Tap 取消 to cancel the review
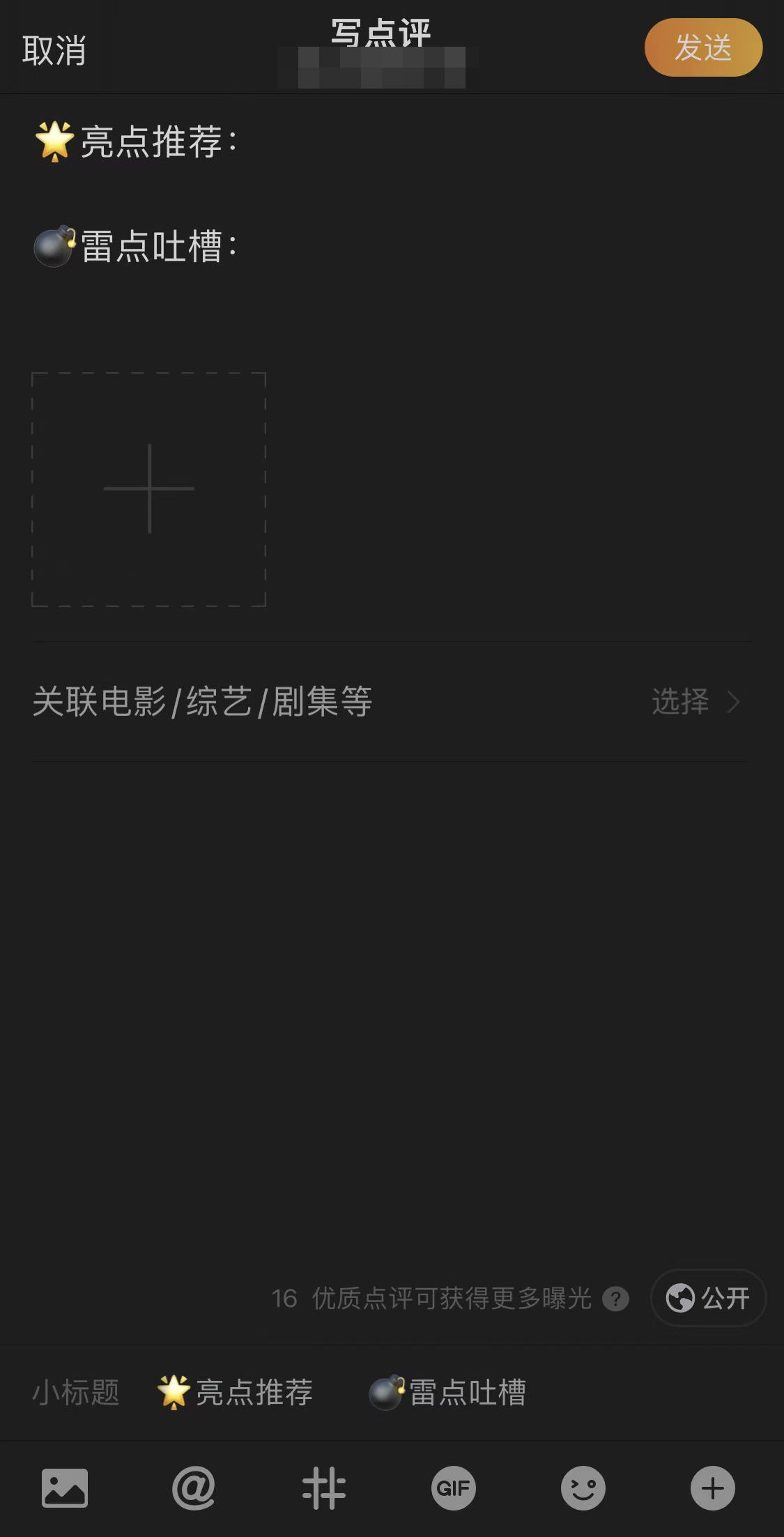Image resolution: width=784 pixels, height=1537 pixels. (54, 50)
